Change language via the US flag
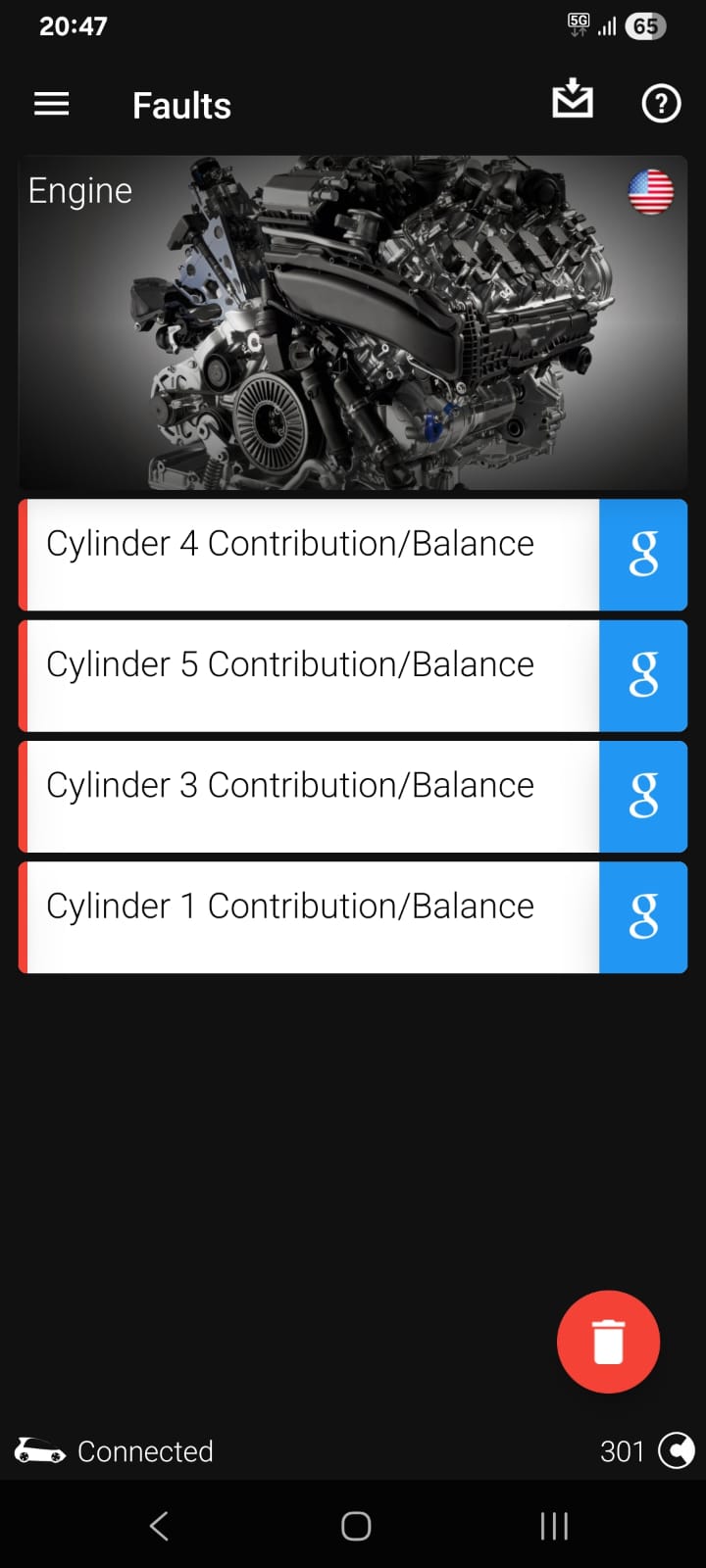The width and height of the screenshot is (706, 1568). point(651,191)
